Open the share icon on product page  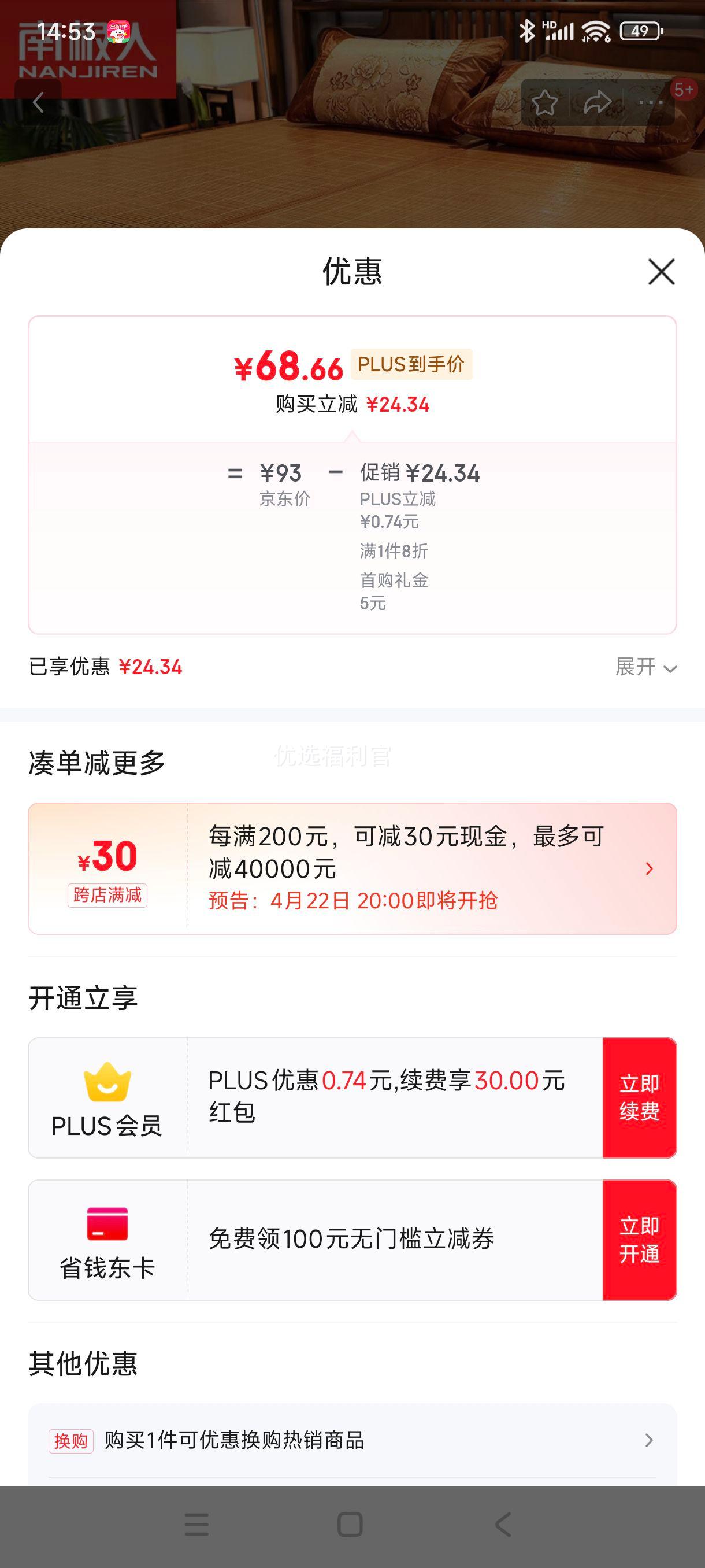598,103
